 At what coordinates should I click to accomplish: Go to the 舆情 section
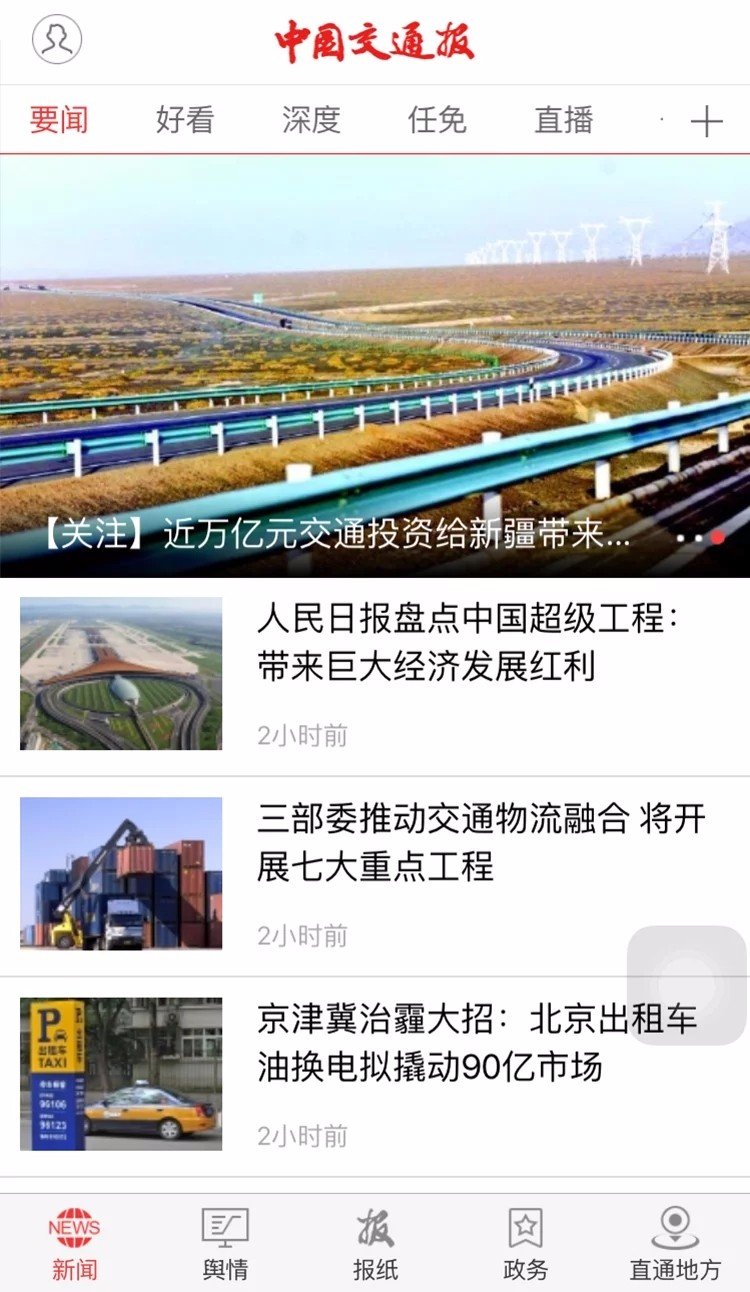coord(225,1243)
